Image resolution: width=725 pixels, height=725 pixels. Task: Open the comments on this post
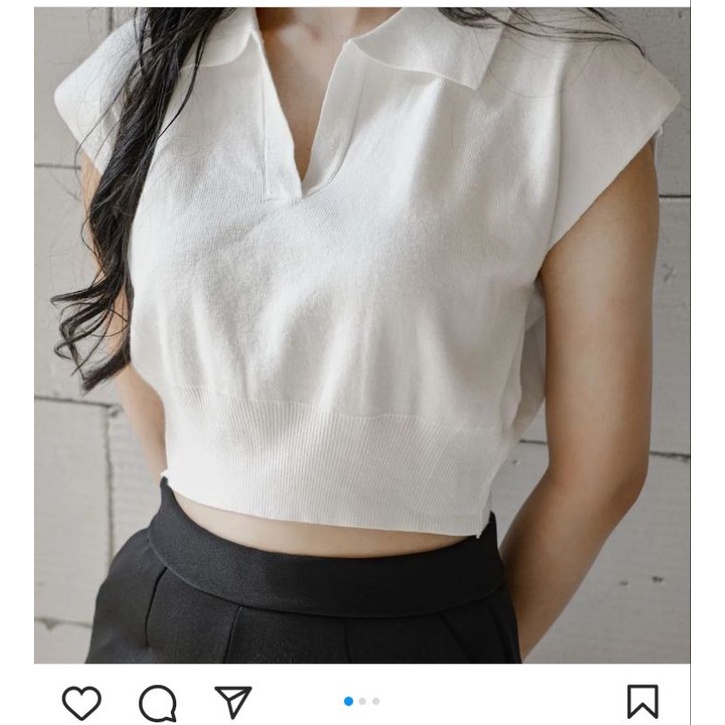coord(157,702)
